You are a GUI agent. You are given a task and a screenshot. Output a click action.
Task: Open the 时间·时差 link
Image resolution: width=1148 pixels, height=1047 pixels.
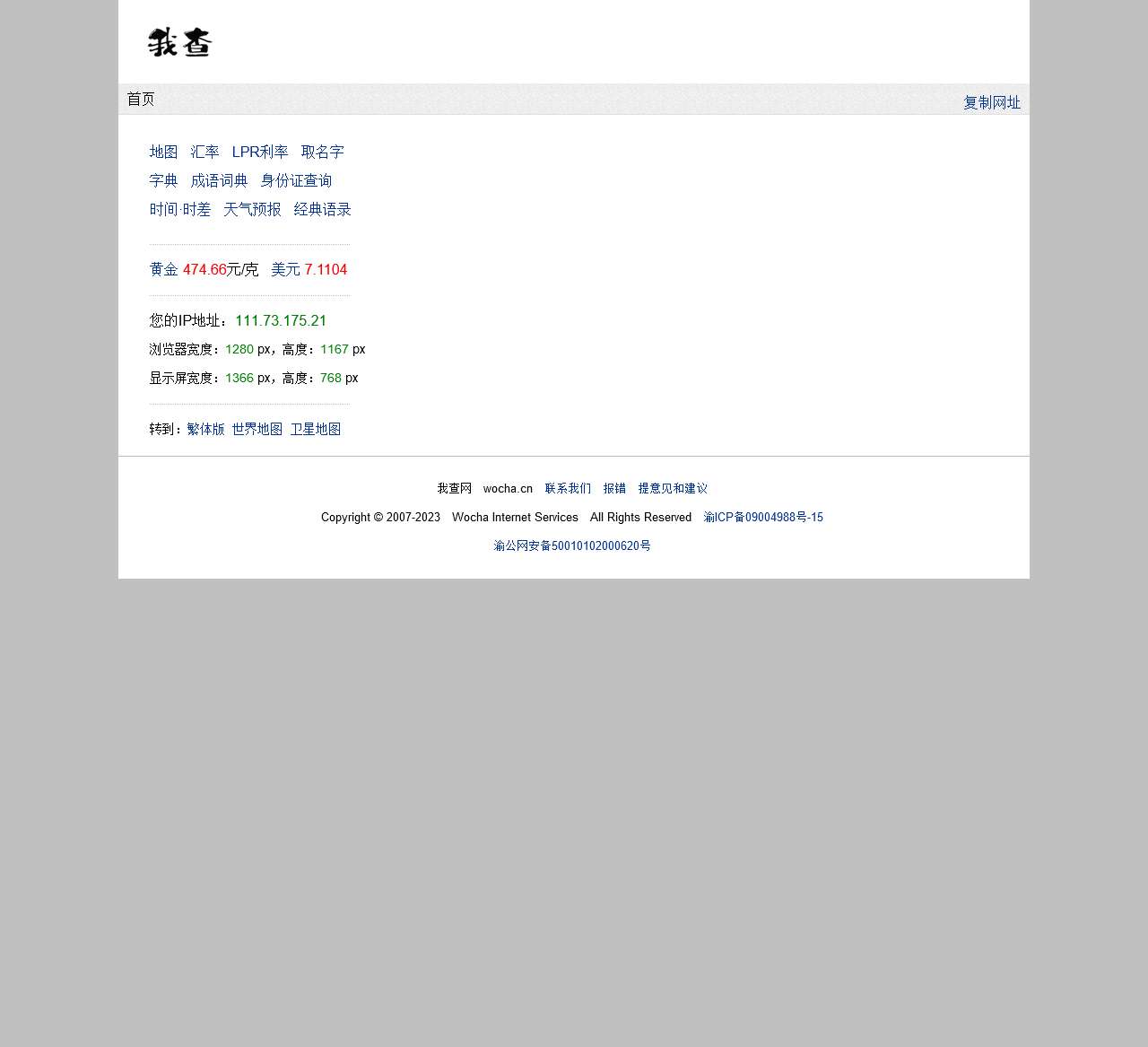179,210
